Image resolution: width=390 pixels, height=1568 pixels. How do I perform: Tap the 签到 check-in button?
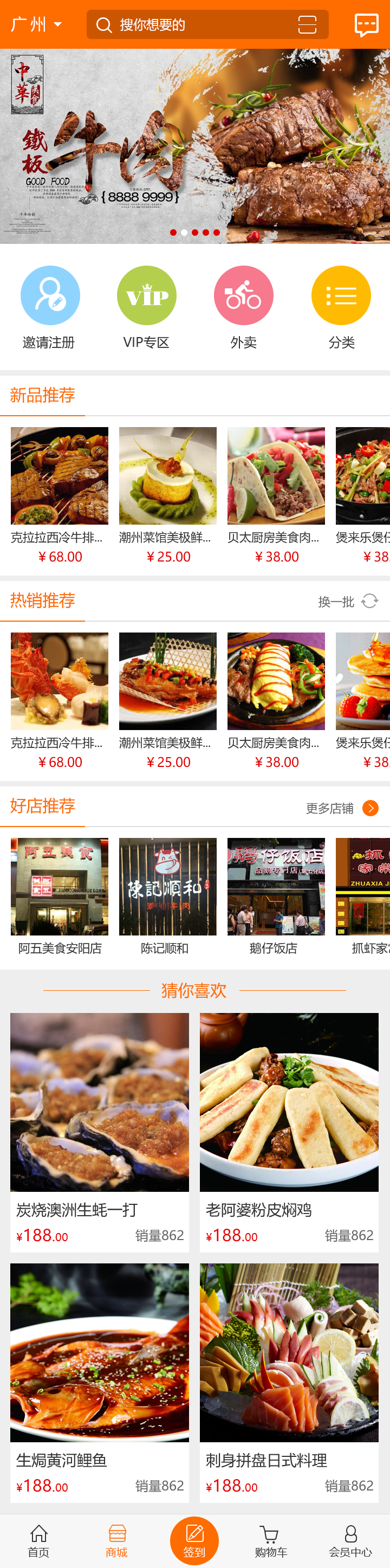(x=194, y=1540)
